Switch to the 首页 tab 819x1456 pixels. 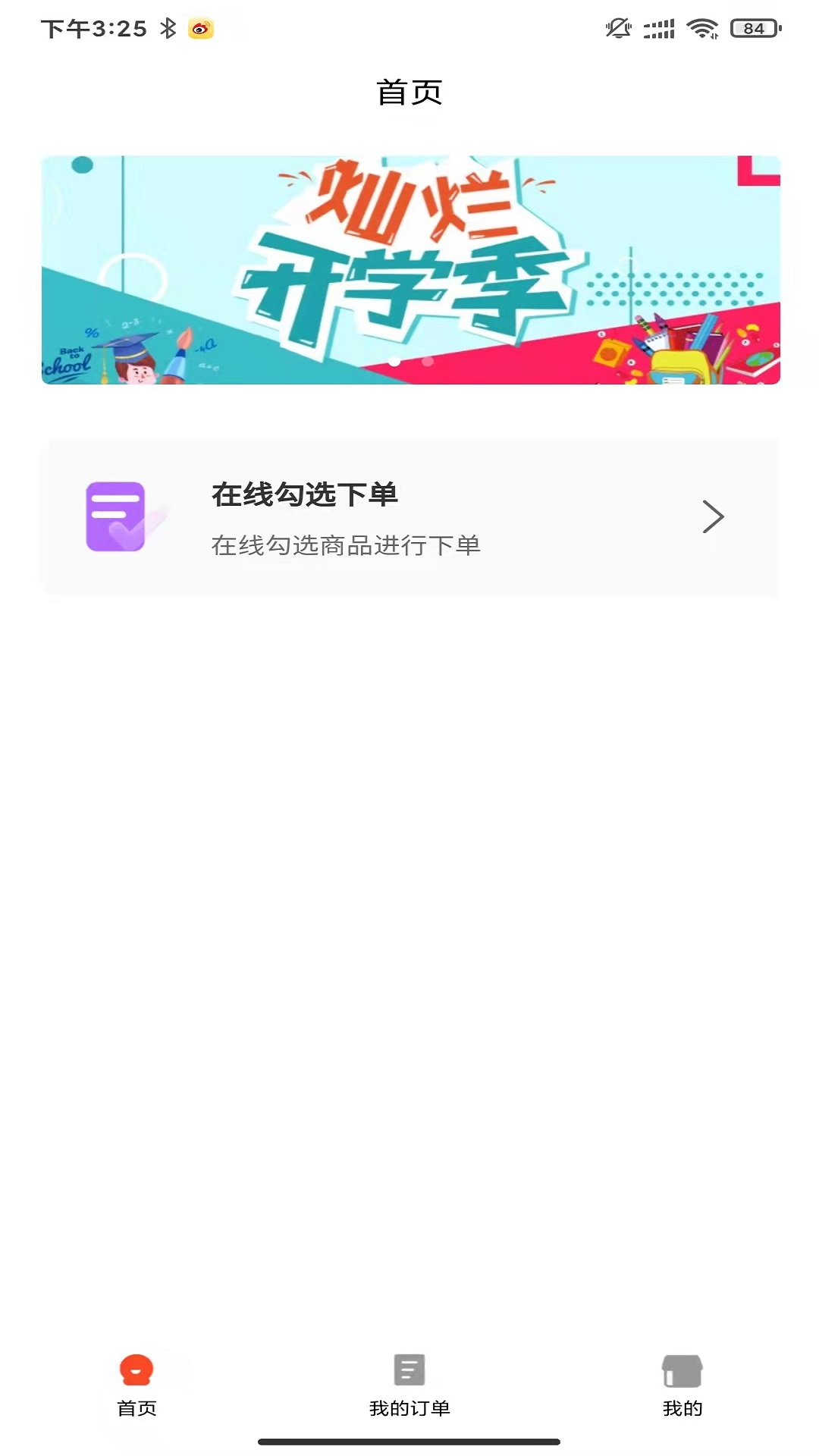(136, 1385)
